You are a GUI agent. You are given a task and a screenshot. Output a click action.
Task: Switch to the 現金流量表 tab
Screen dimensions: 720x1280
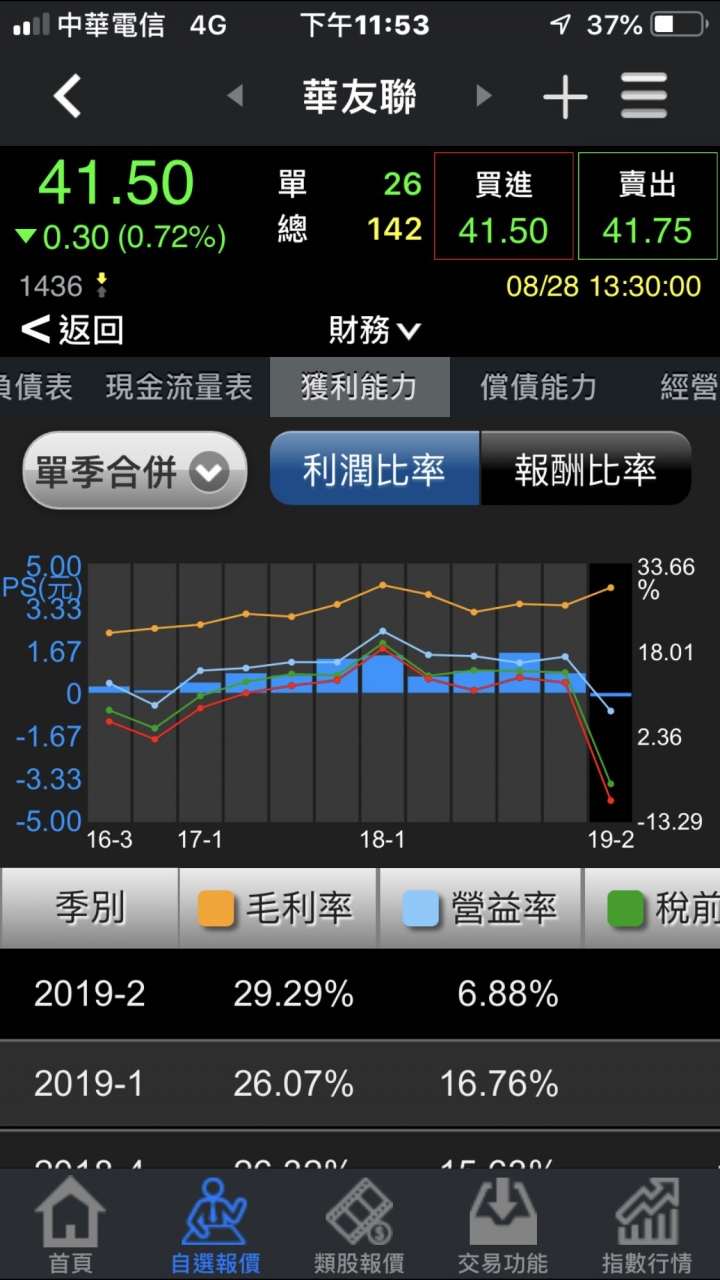(x=179, y=387)
